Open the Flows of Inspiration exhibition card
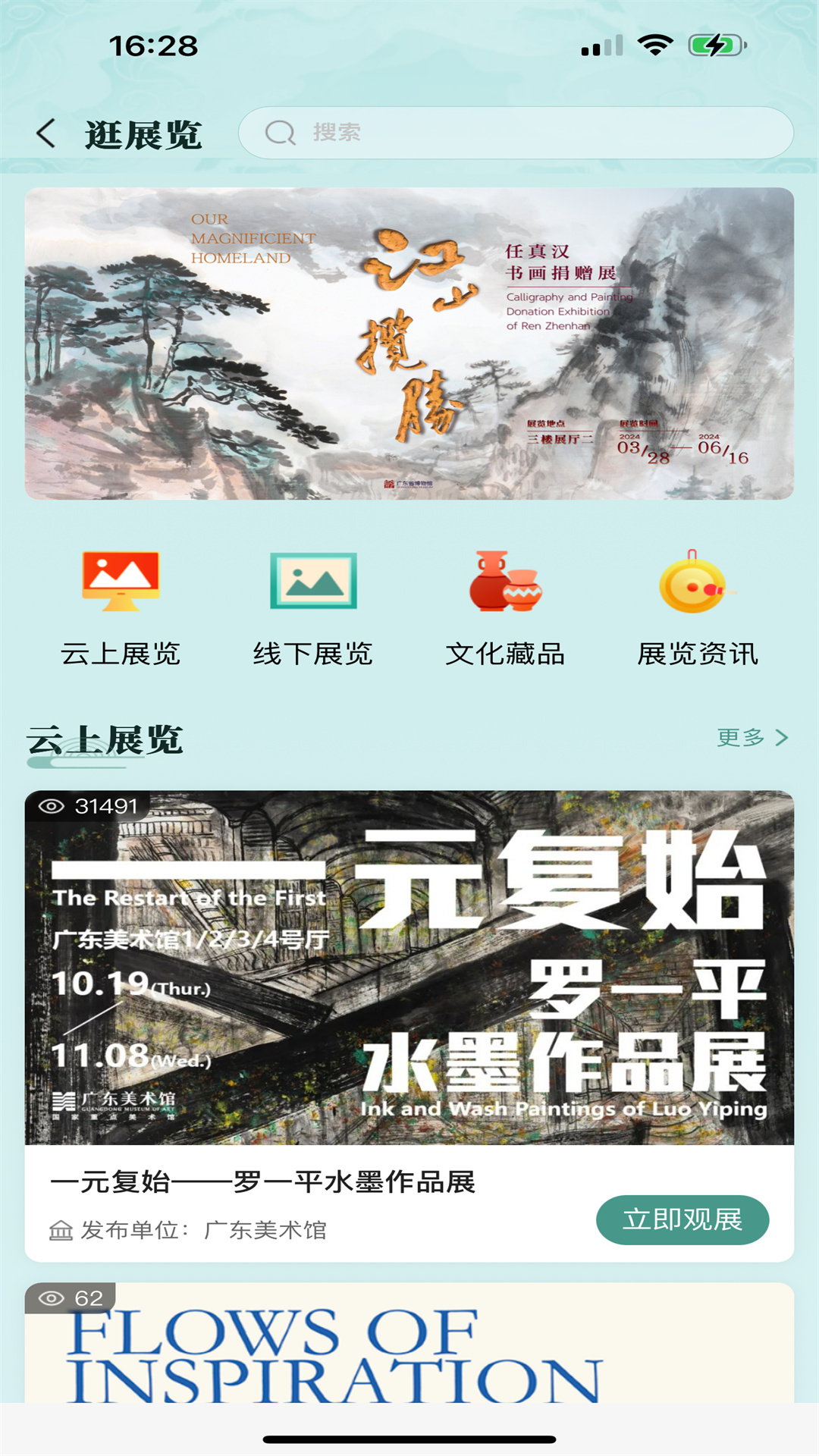 (409, 1346)
